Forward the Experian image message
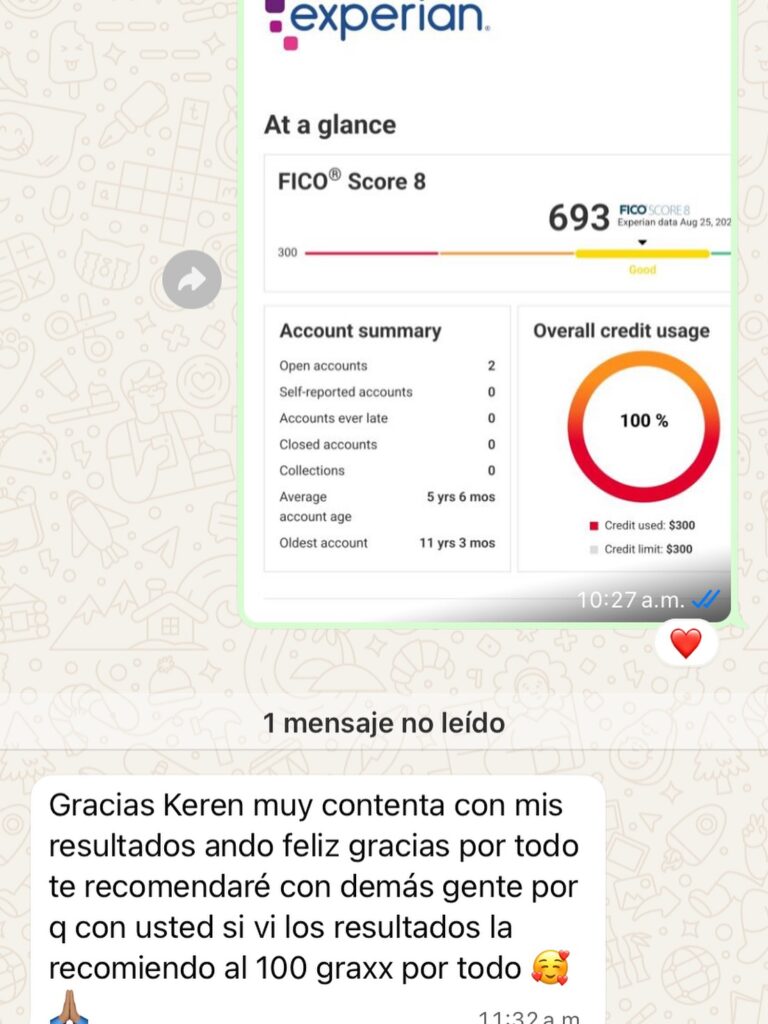768x1024 pixels. 192,279
